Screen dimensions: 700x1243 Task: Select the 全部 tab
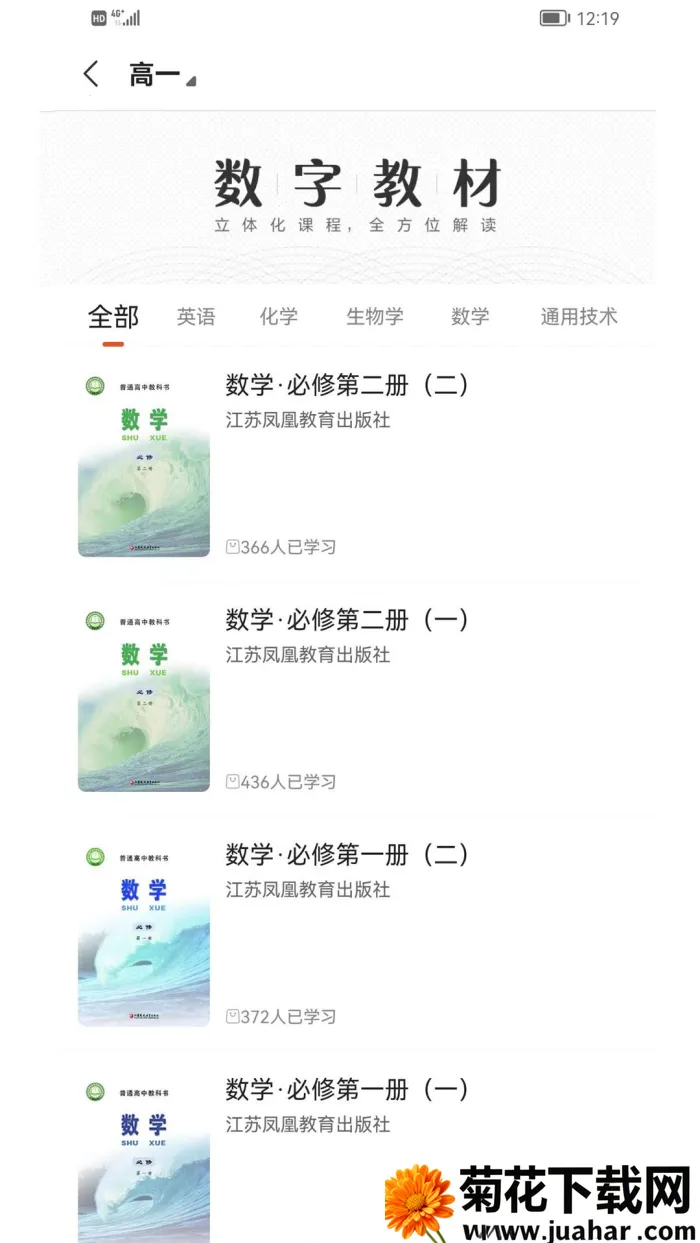(x=113, y=317)
